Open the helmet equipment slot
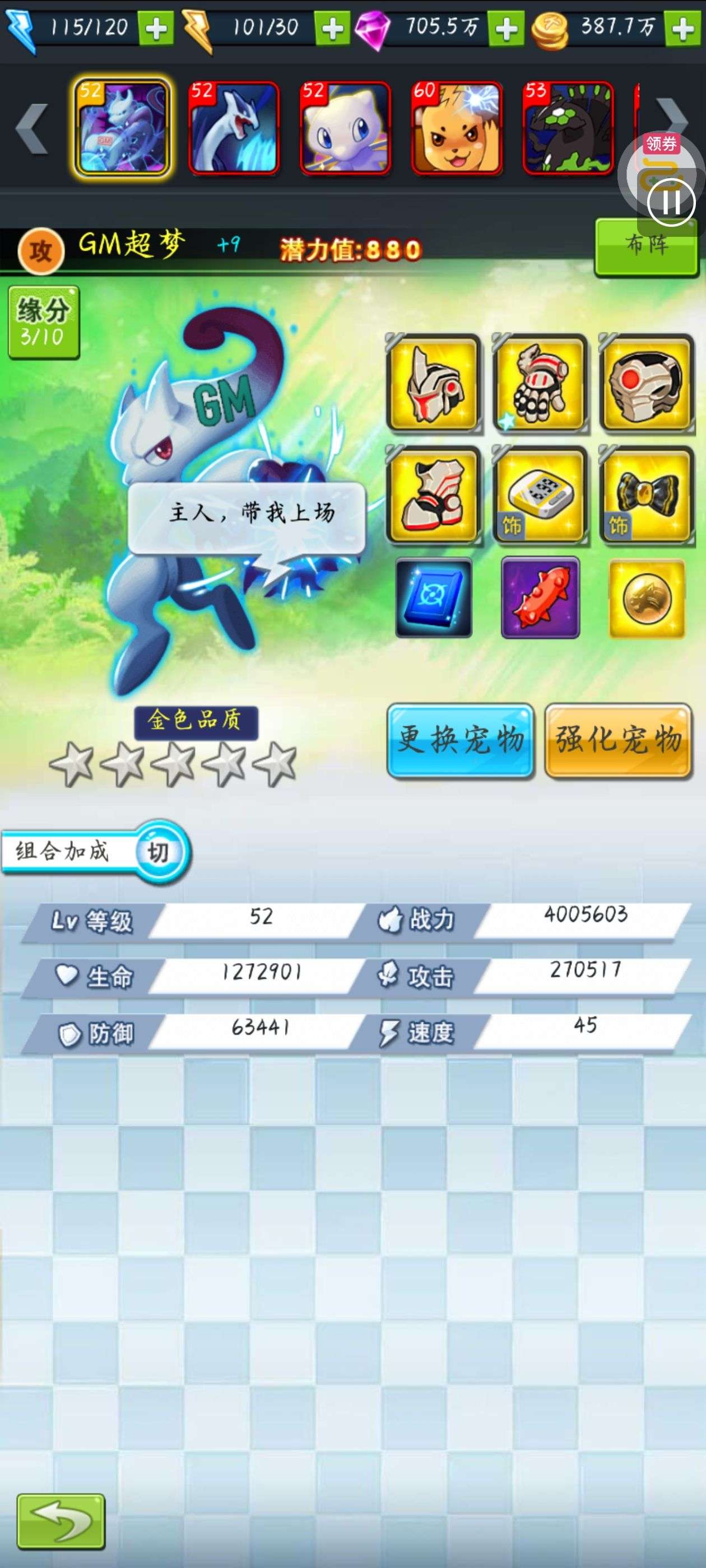Screen dimensions: 706x1568 (x=433, y=383)
